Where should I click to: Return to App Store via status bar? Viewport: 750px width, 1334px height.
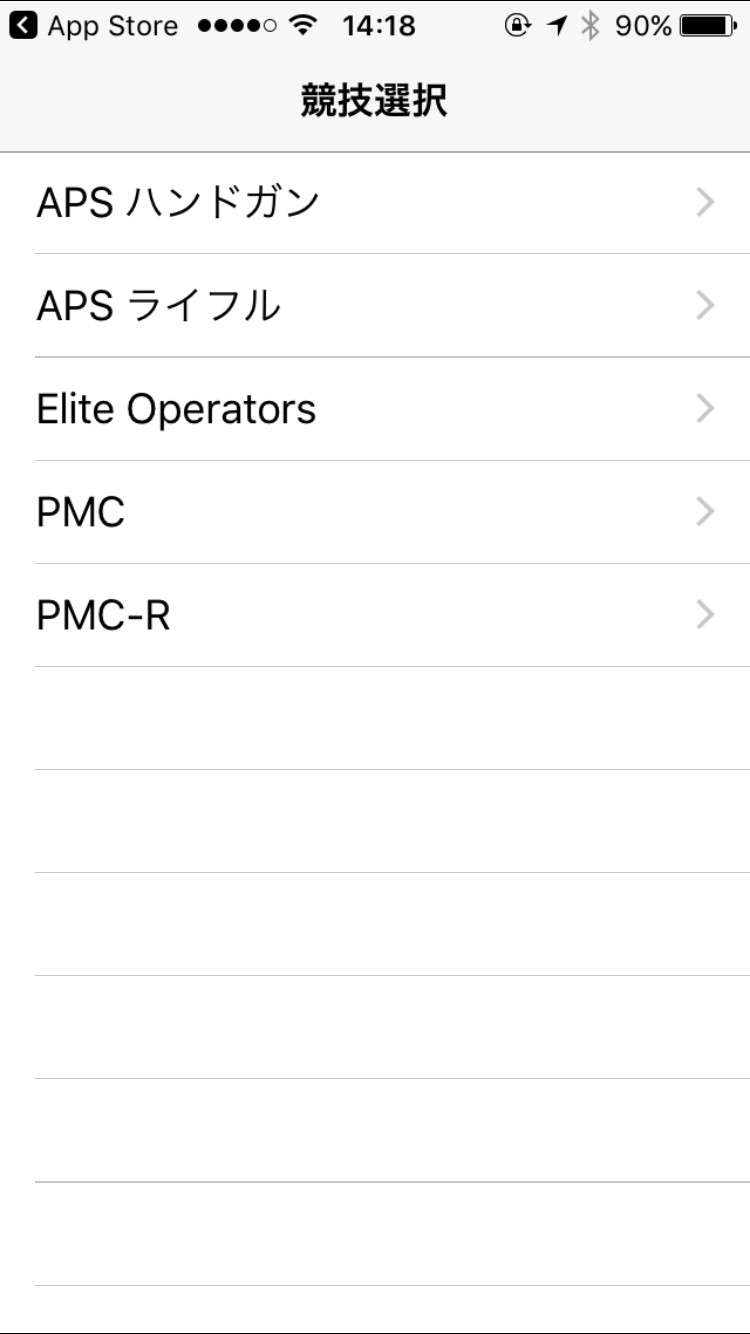coord(93,26)
